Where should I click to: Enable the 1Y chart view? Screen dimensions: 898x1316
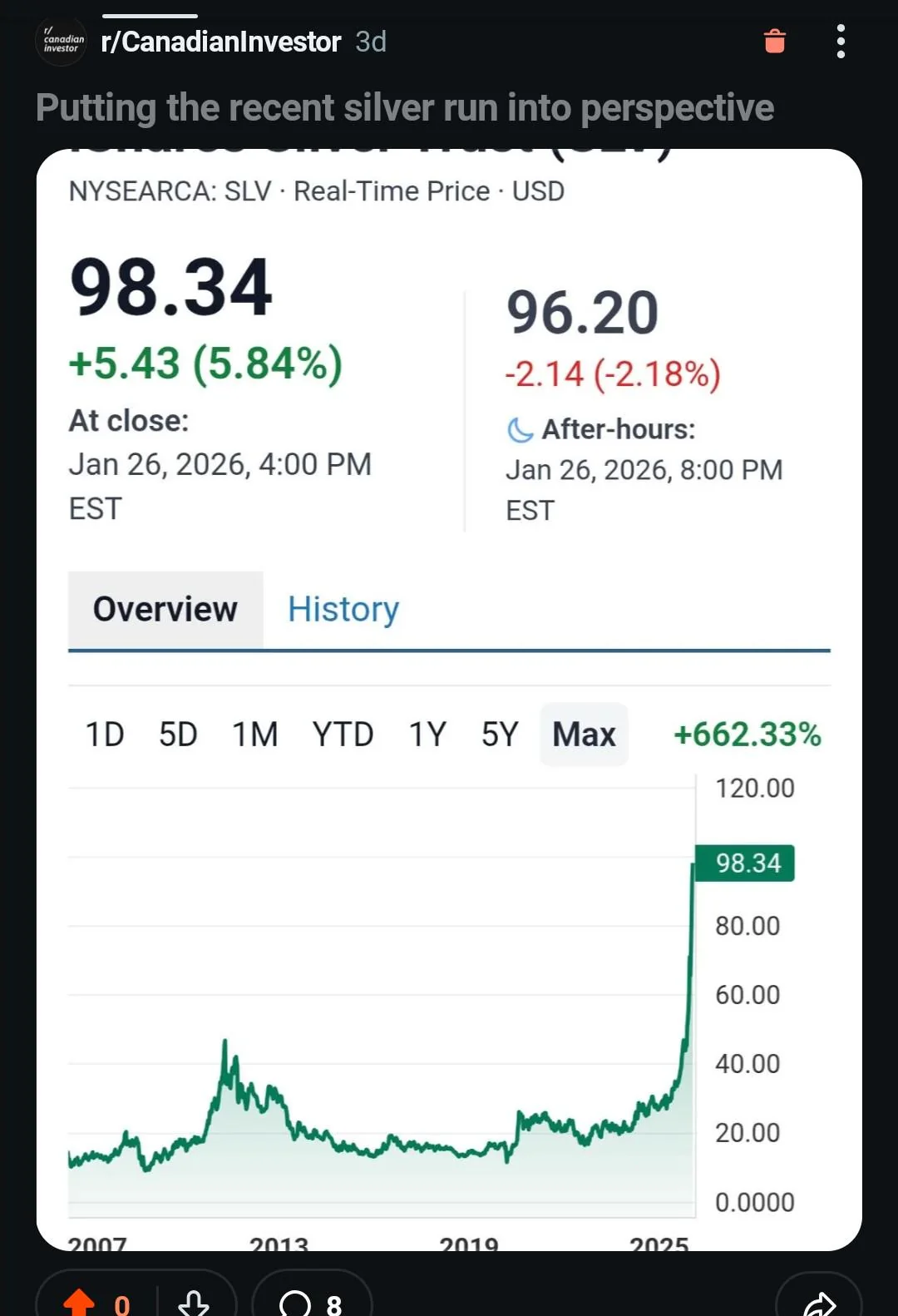click(427, 734)
